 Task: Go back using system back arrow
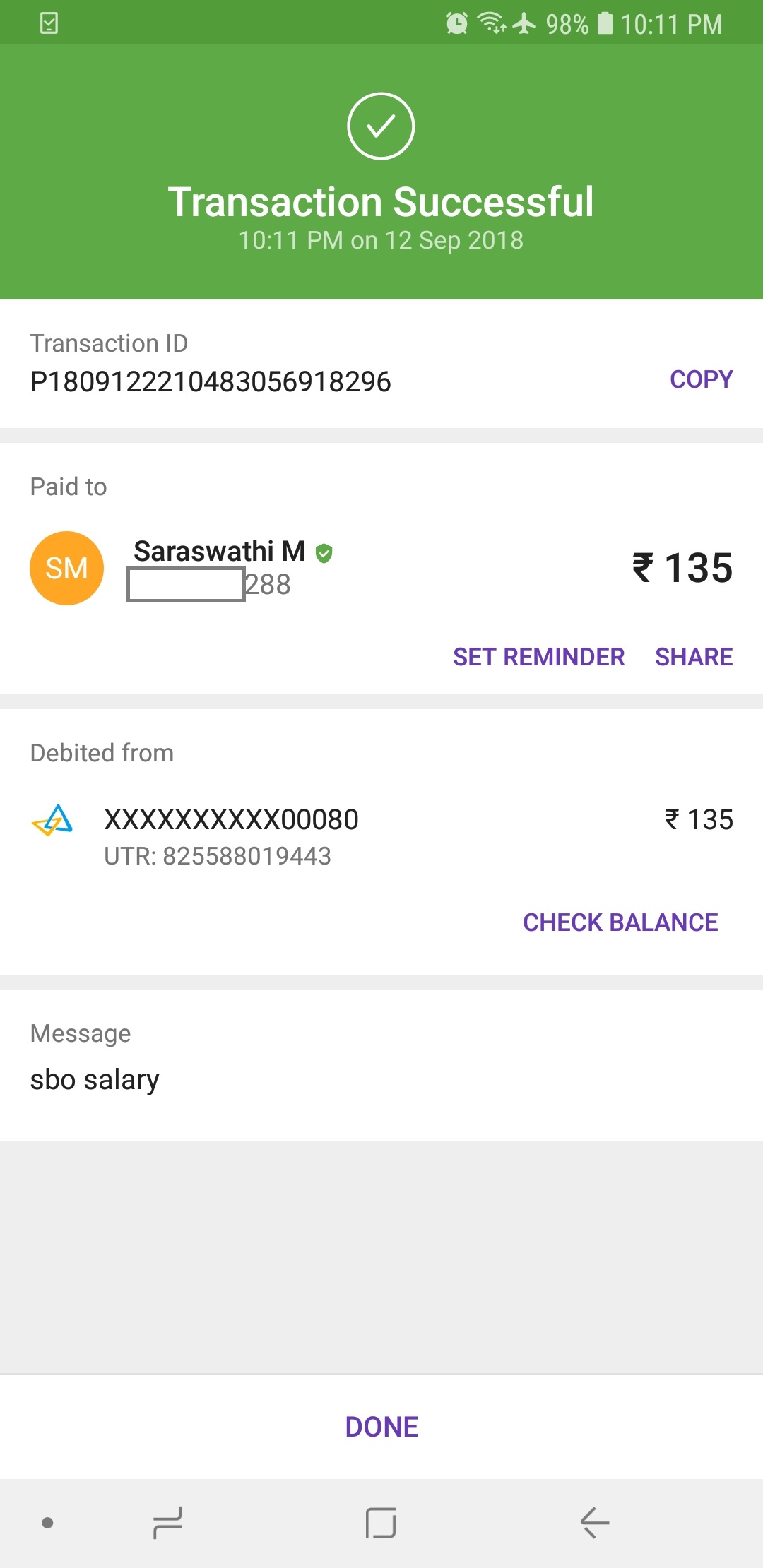pyautogui.click(x=595, y=1522)
